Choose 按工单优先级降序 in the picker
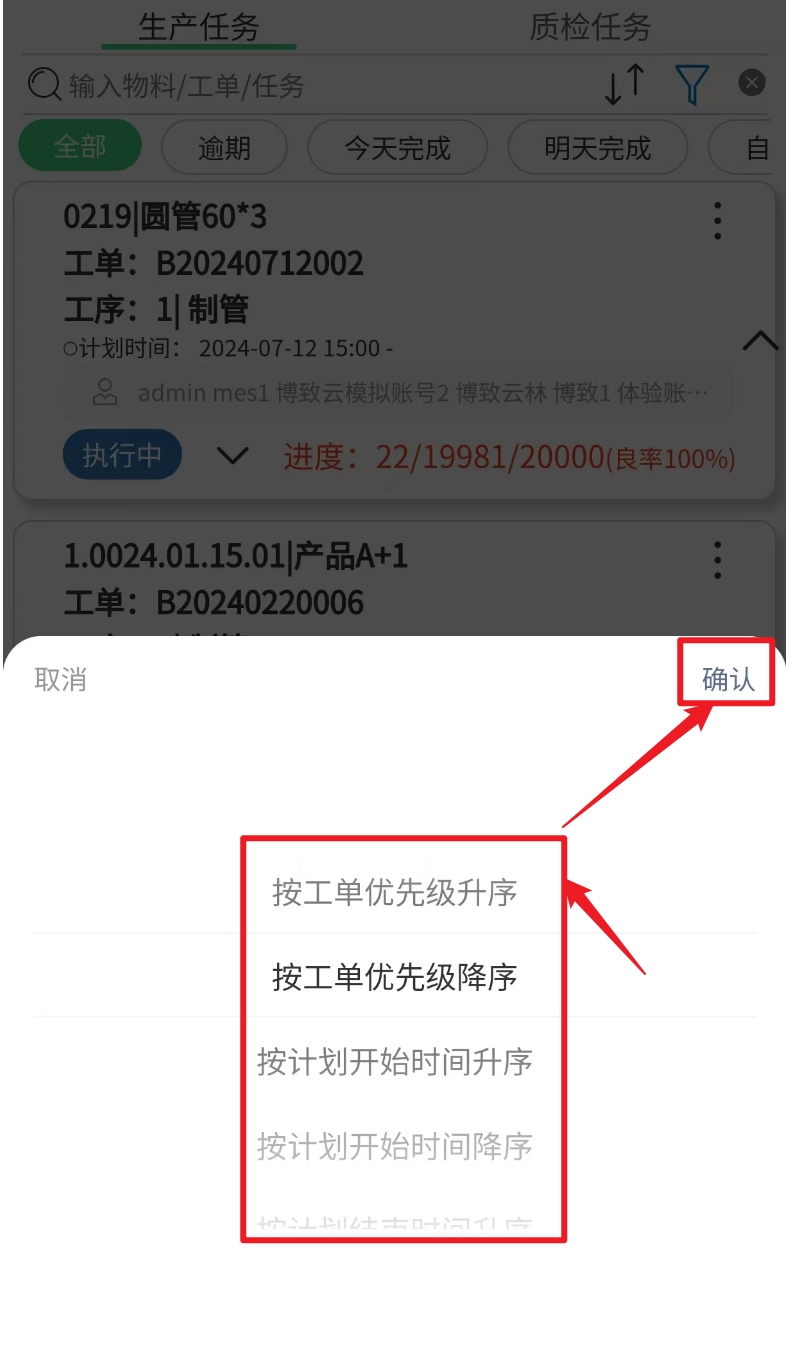This screenshot has height=1347, width=806. [394, 976]
